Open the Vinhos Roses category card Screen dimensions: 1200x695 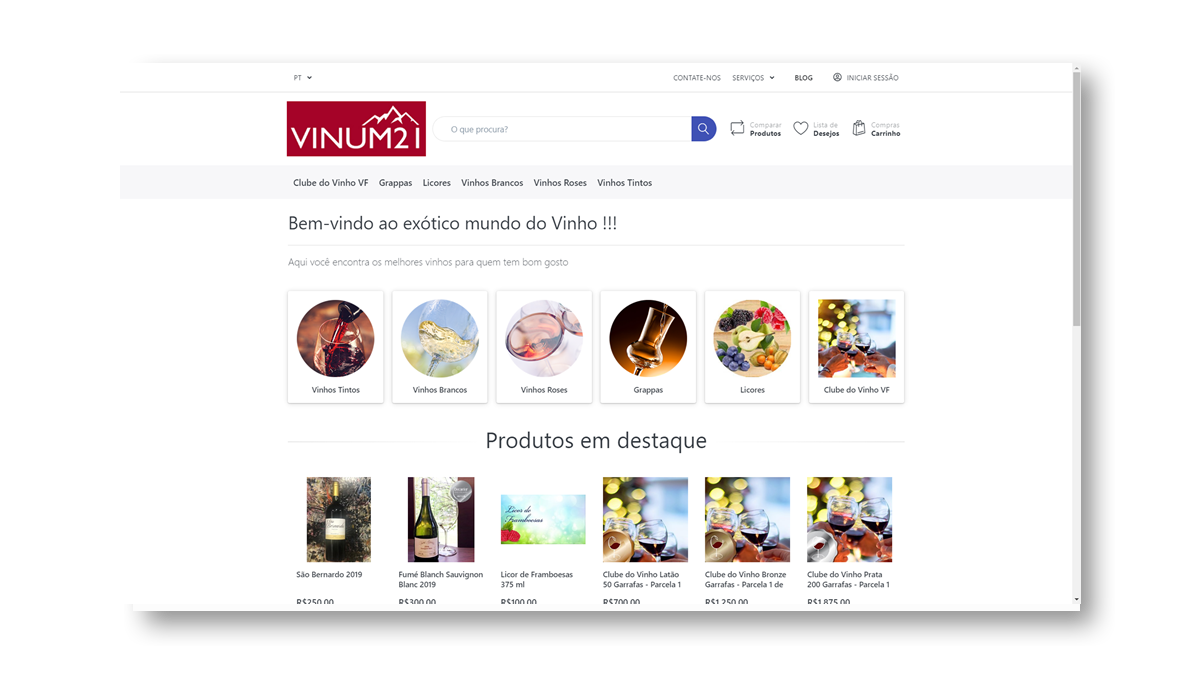pyautogui.click(x=544, y=346)
